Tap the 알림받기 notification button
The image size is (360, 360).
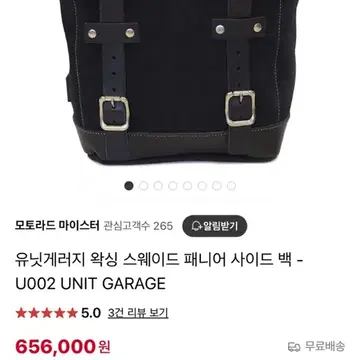215,226
